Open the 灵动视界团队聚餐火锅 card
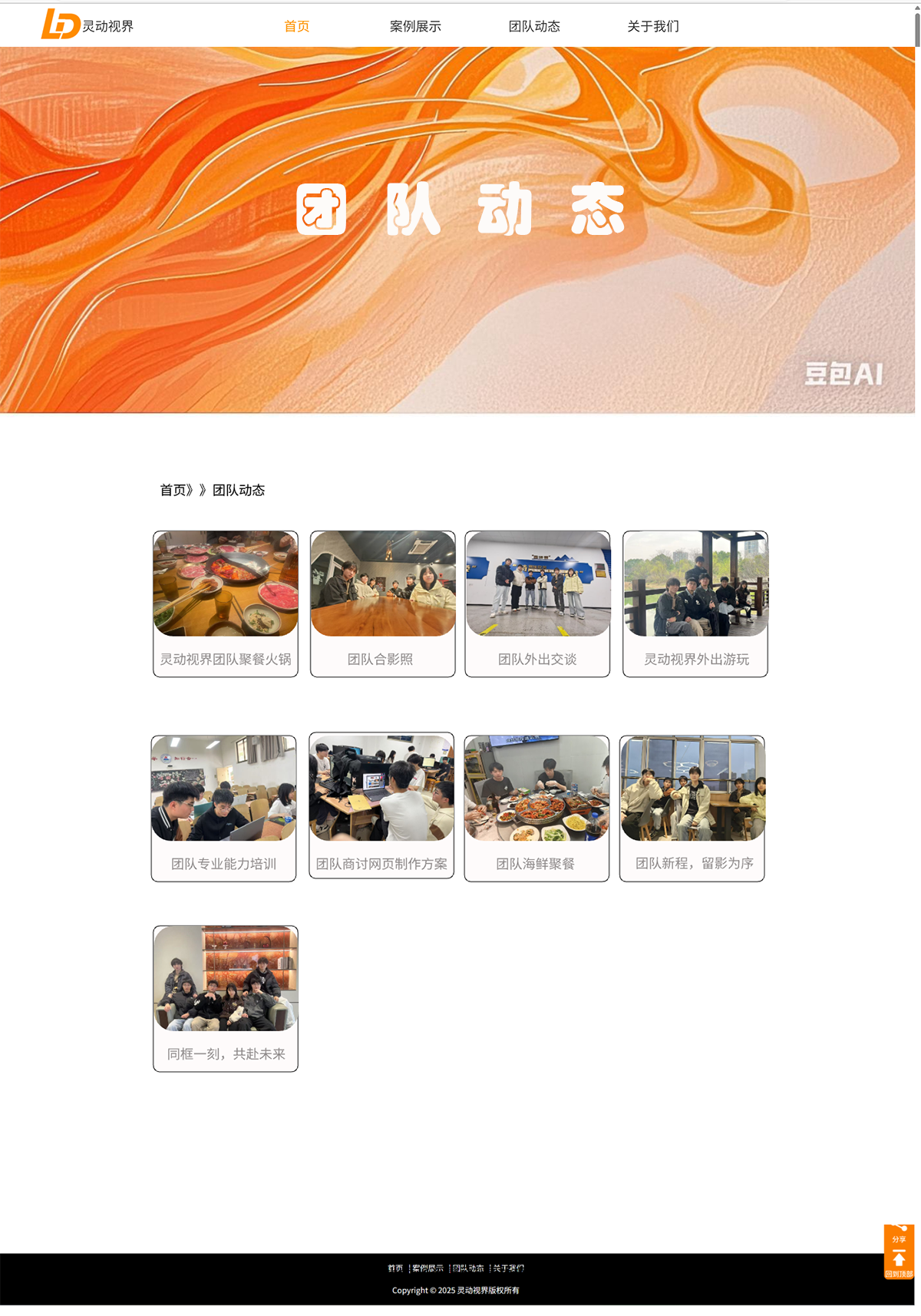Screen dimensions: 921x1316 pyautogui.click(x=226, y=603)
